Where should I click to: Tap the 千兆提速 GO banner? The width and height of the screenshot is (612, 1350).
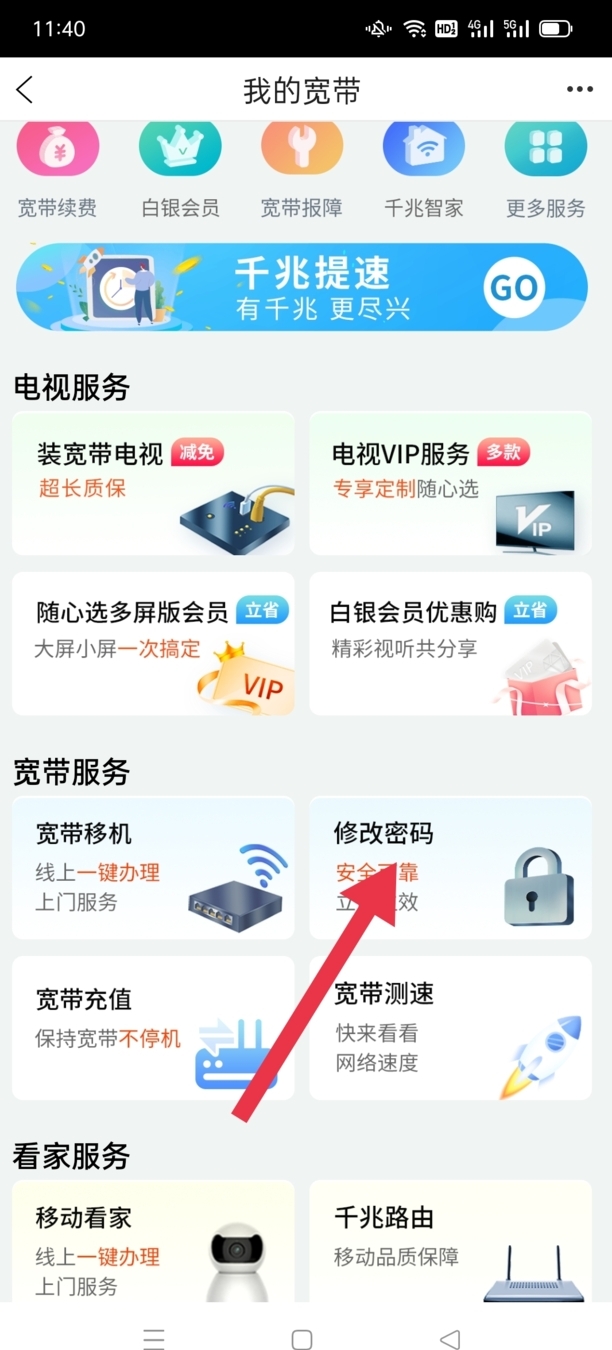[x=301, y=287]
